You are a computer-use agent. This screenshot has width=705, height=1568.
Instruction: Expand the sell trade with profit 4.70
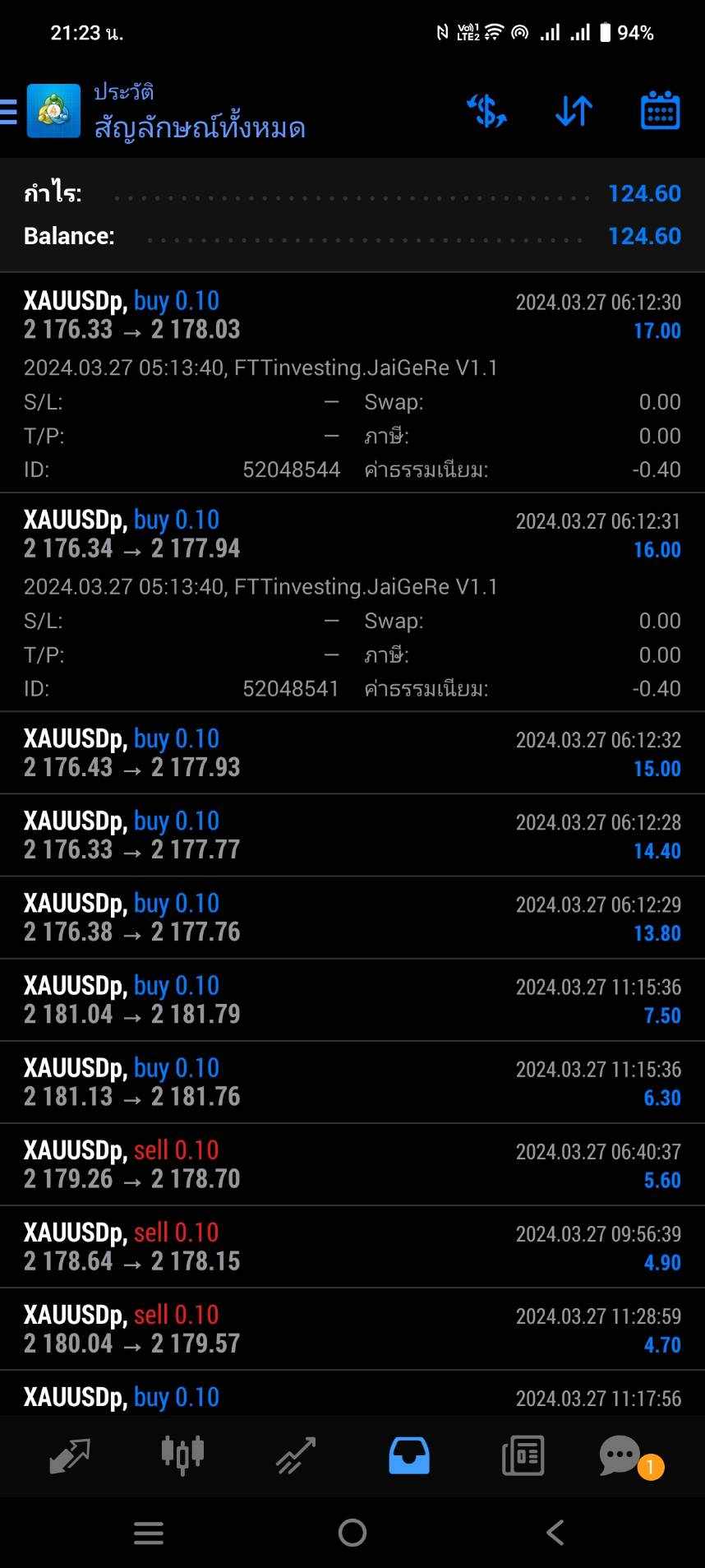point(352,1329)
